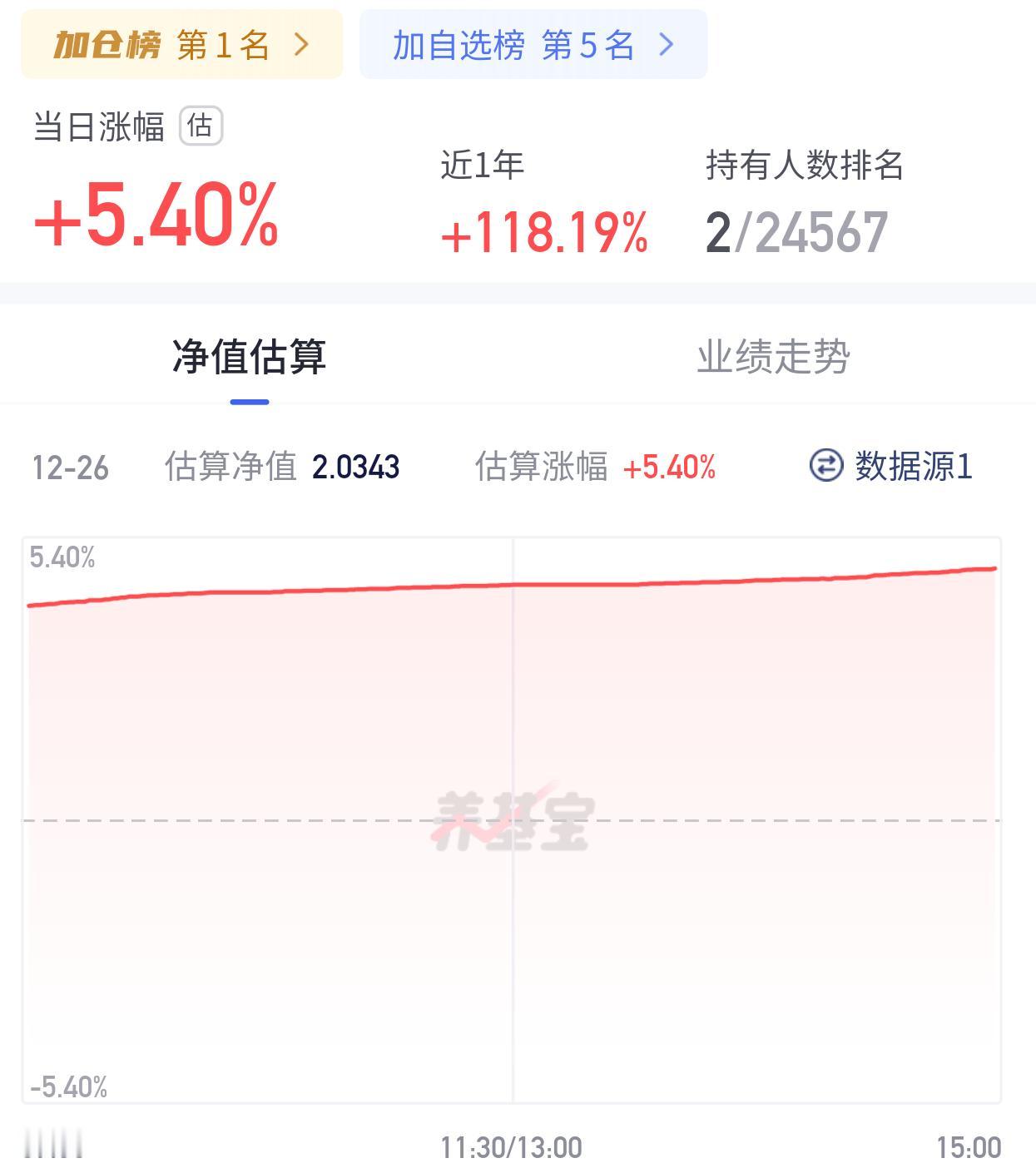Click the dashed zero line on the chart
The width and height of the screenshot is (1036, 1168).
tap(333, 819)
